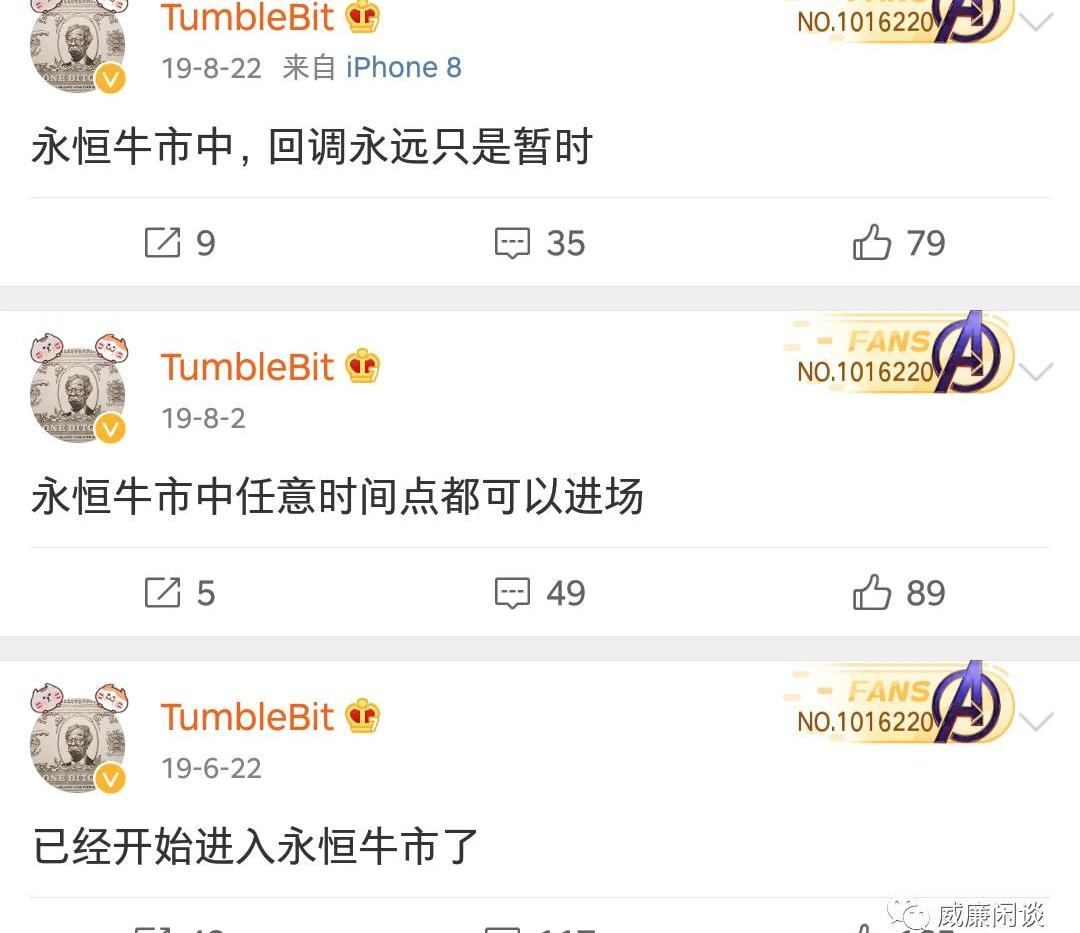
Task: Open the 49 comments on the 19-8-2 post
Action: point(540,593)
